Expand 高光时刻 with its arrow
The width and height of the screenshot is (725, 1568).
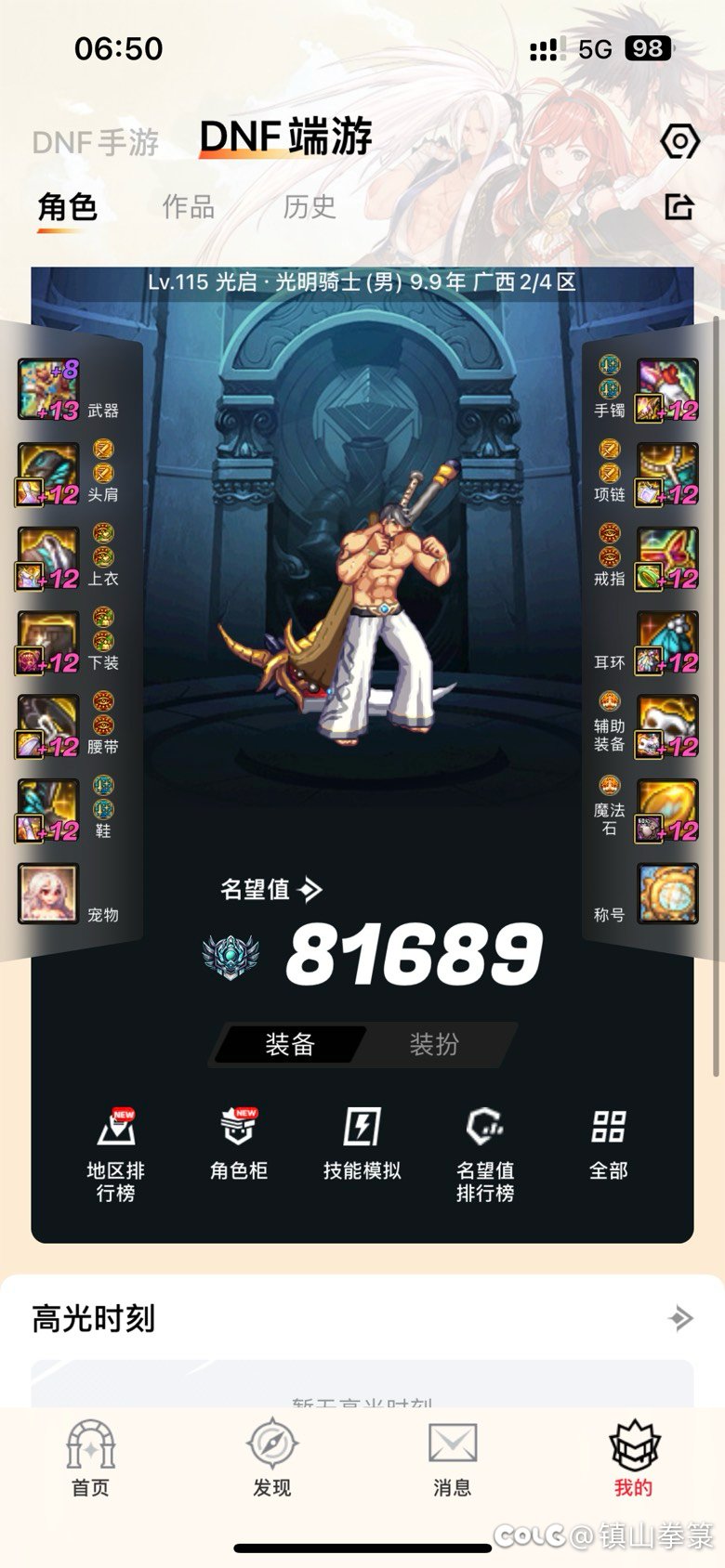(x=680, y=1317)
